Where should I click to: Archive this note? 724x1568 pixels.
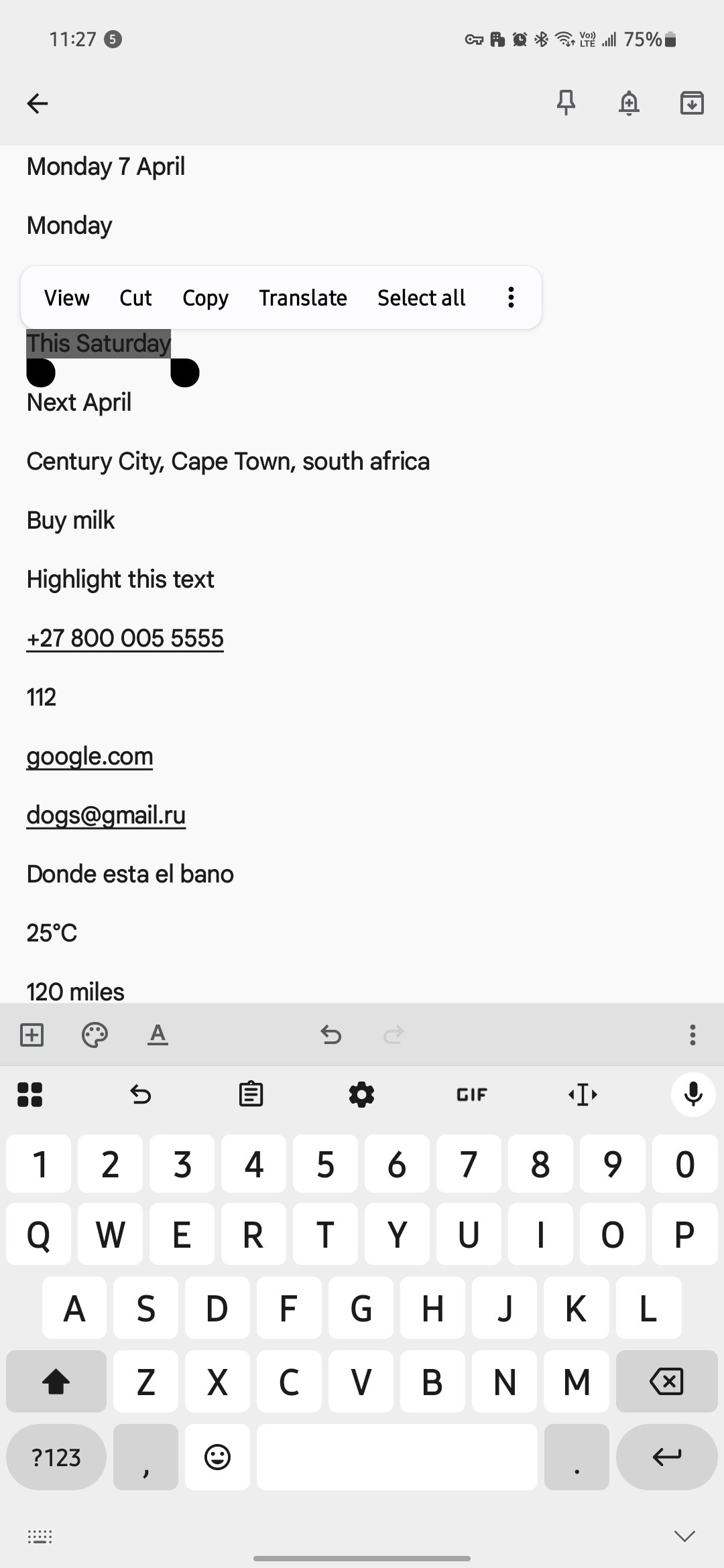(692, 103)
